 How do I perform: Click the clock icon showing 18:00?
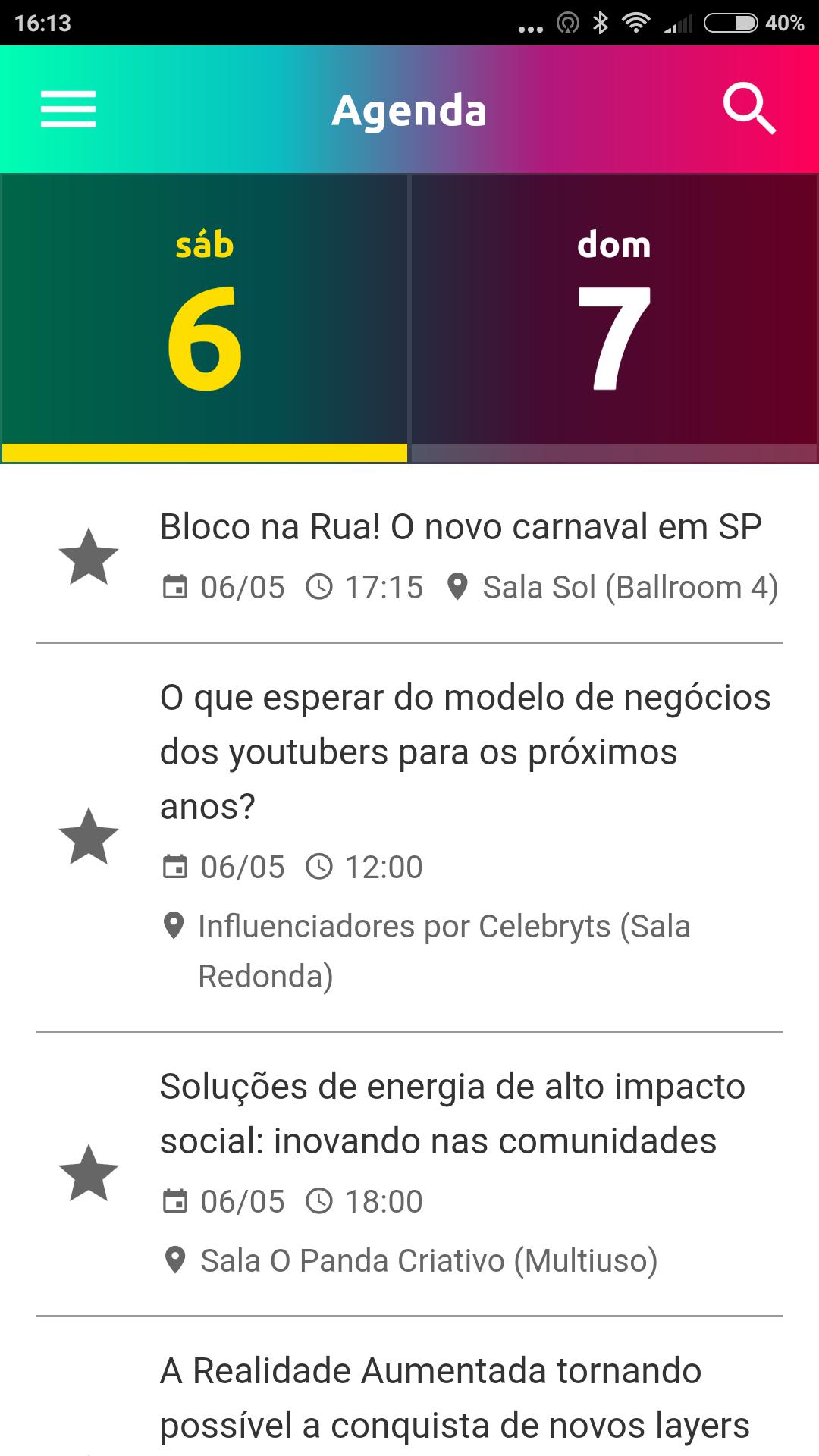[321, 1202]
